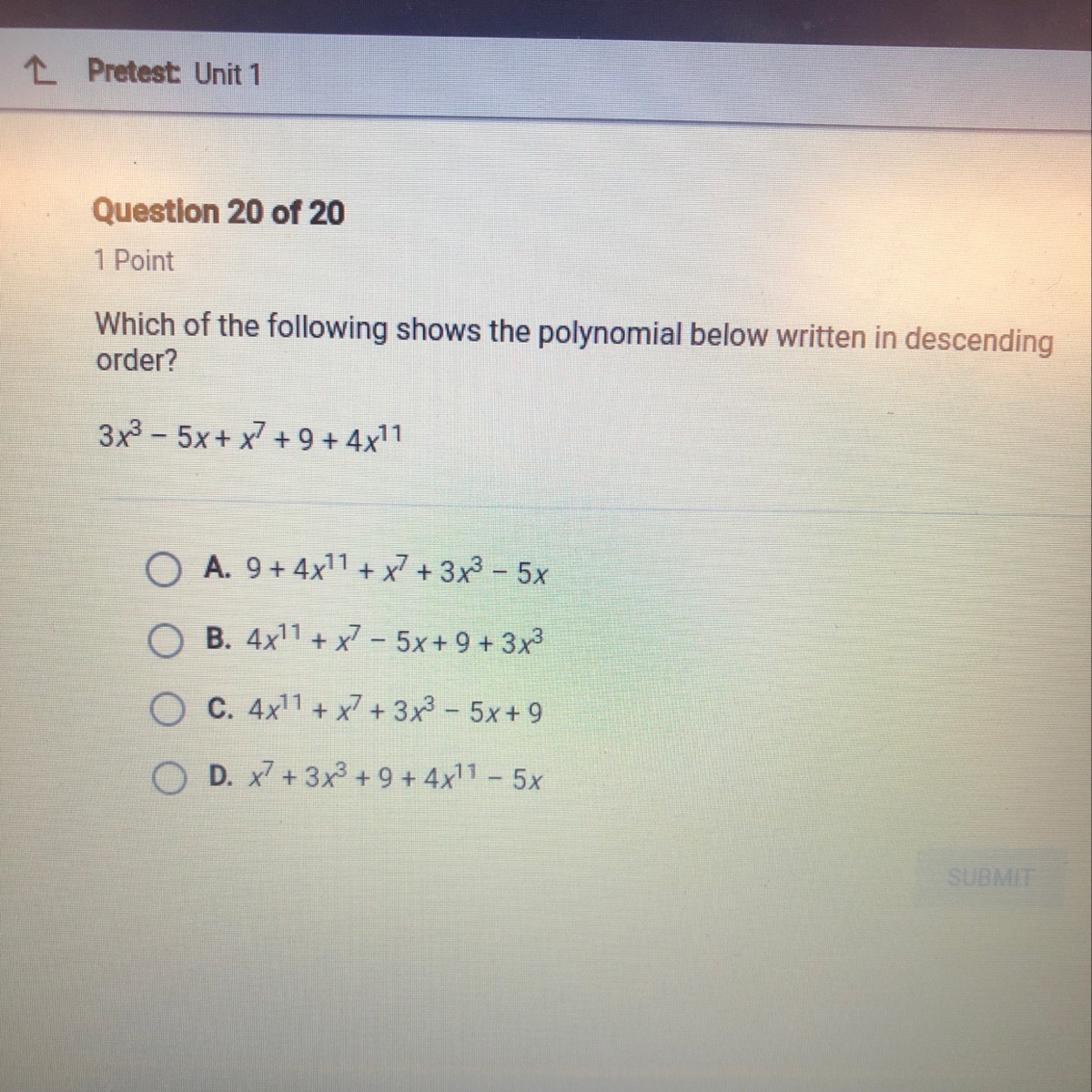The image size is (1092, 1092).
Task: Choose answer C with descending exponents
Action: (165, 712)
